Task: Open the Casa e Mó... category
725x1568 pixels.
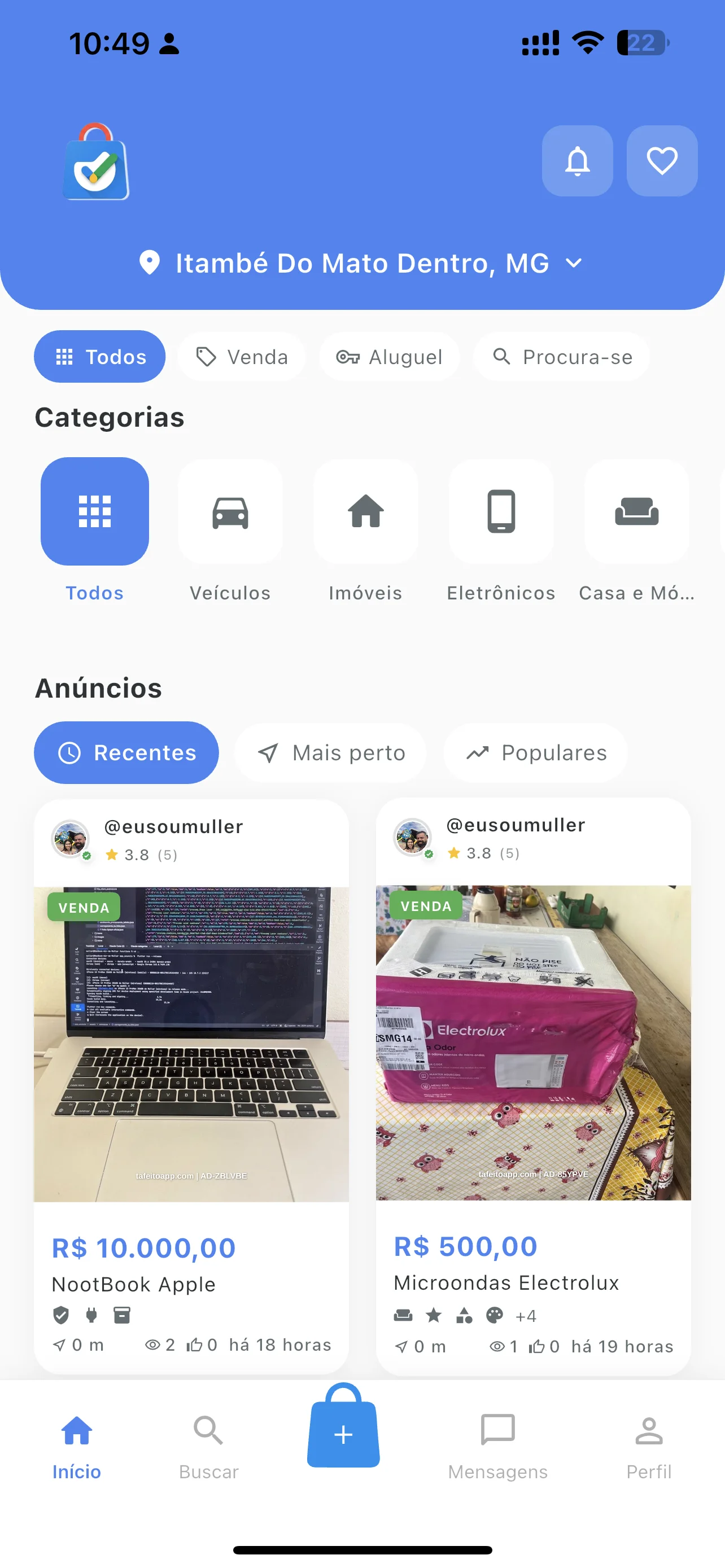Action: coord(636,511)
